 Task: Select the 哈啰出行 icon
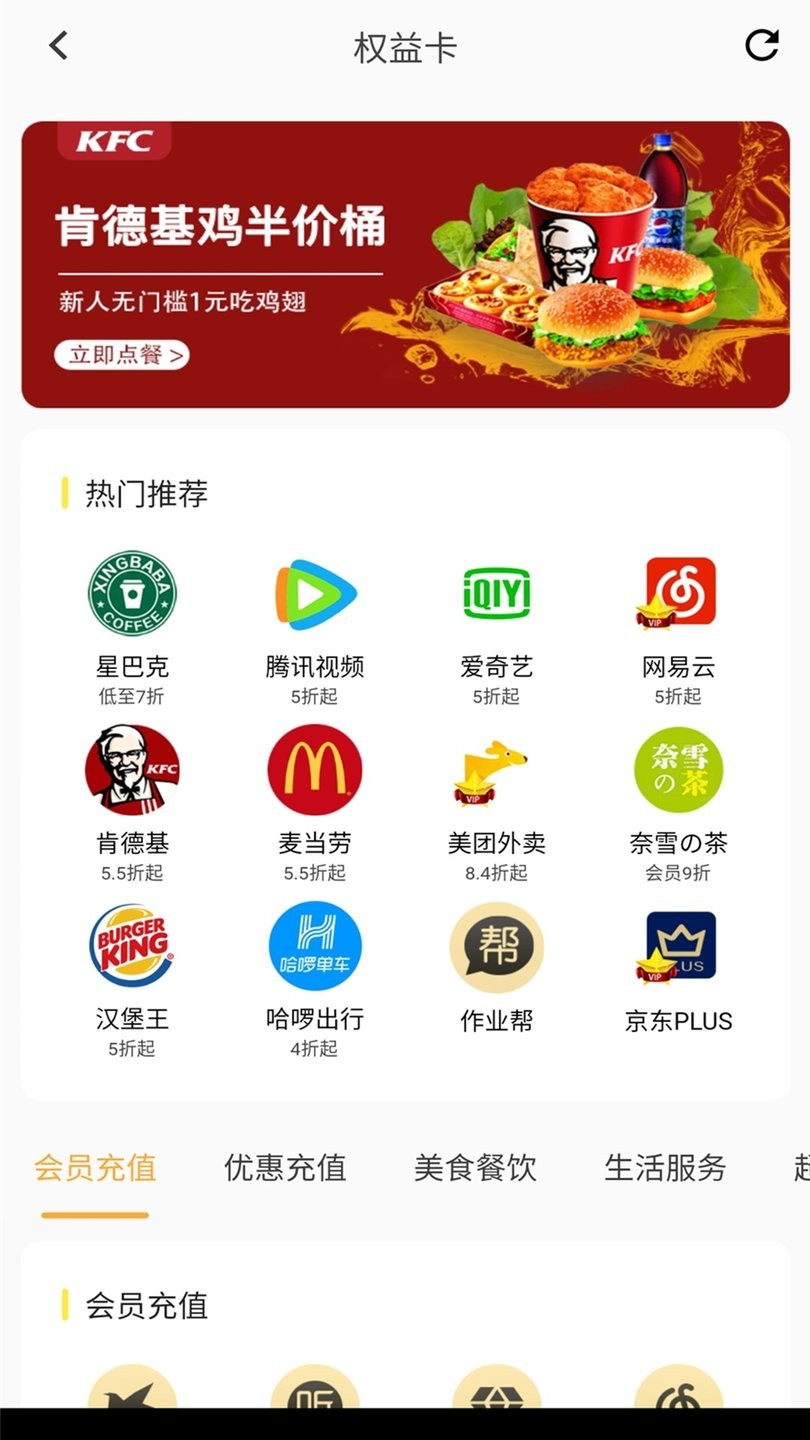pos(314,945)
